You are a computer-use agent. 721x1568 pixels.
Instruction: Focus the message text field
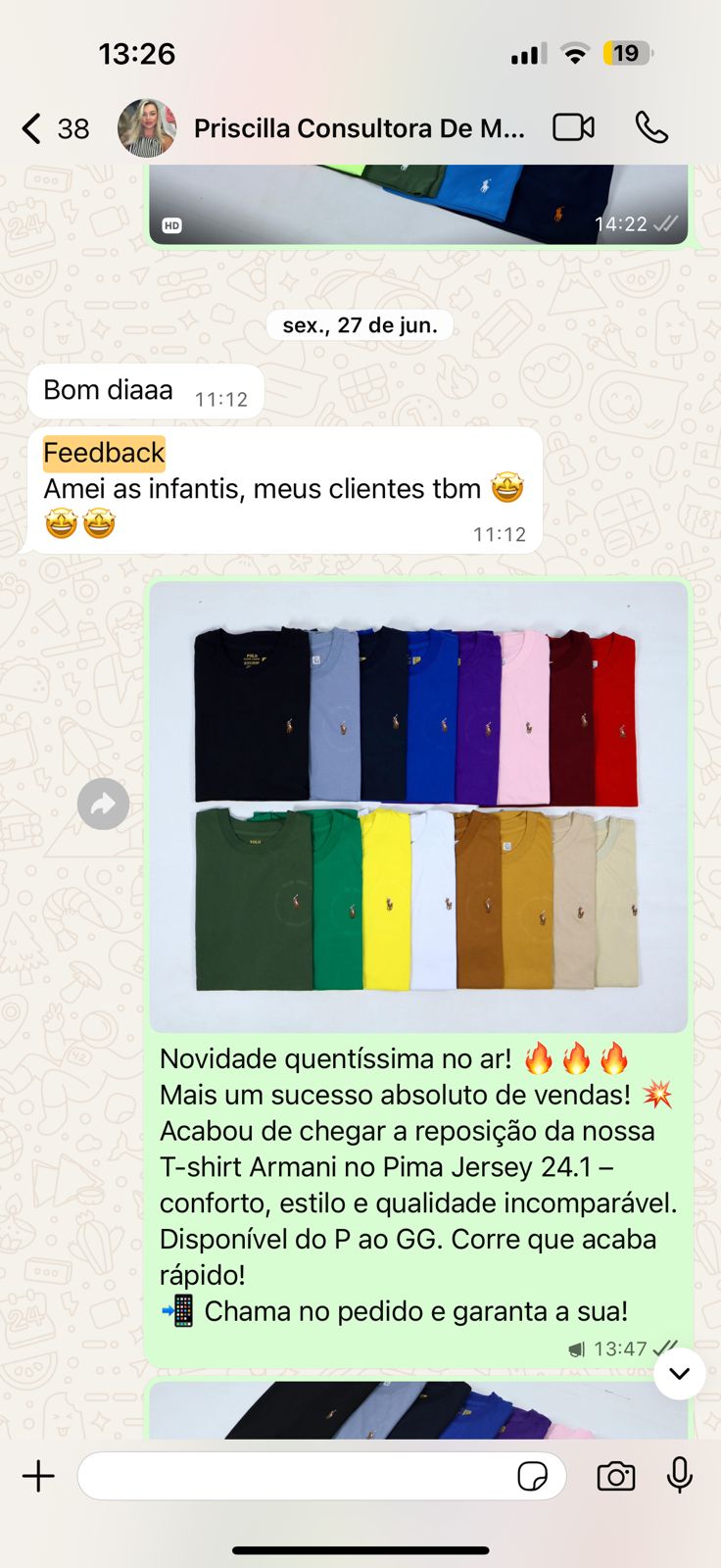[x=294, y=1476]
